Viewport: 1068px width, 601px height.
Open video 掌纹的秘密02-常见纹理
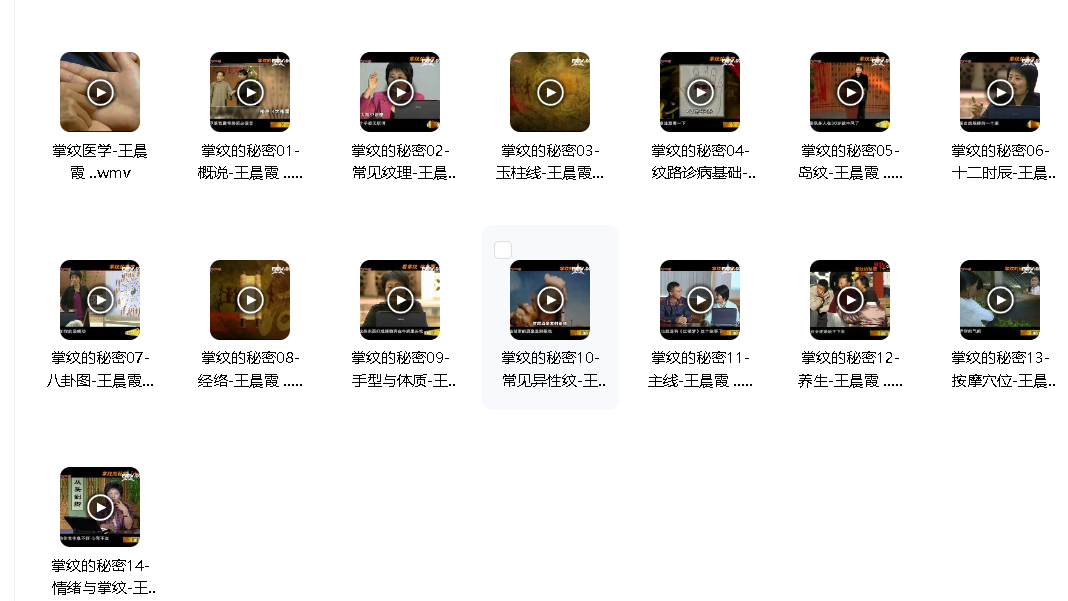400,92
